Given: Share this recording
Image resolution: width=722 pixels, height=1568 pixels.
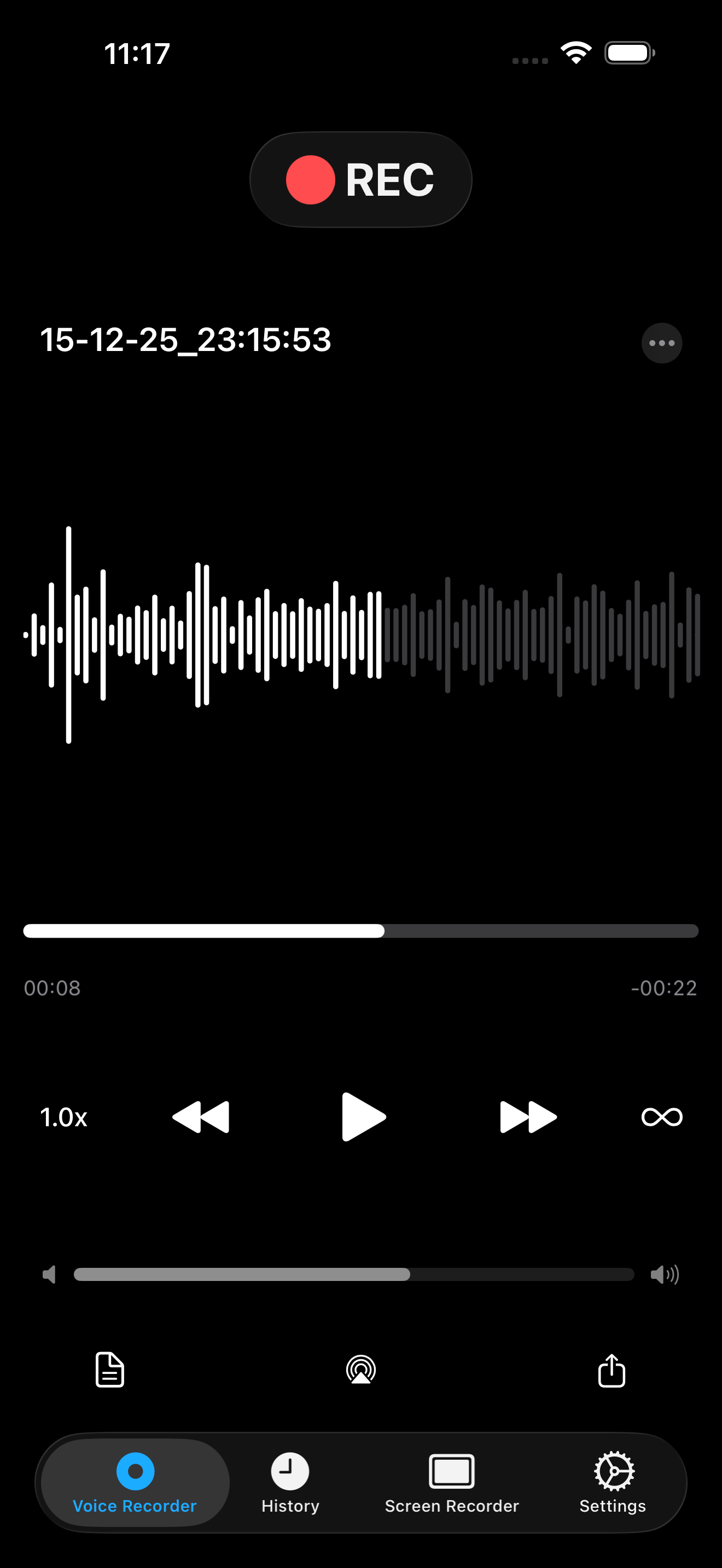Looking at the screenshot, I should point(611,1370).
